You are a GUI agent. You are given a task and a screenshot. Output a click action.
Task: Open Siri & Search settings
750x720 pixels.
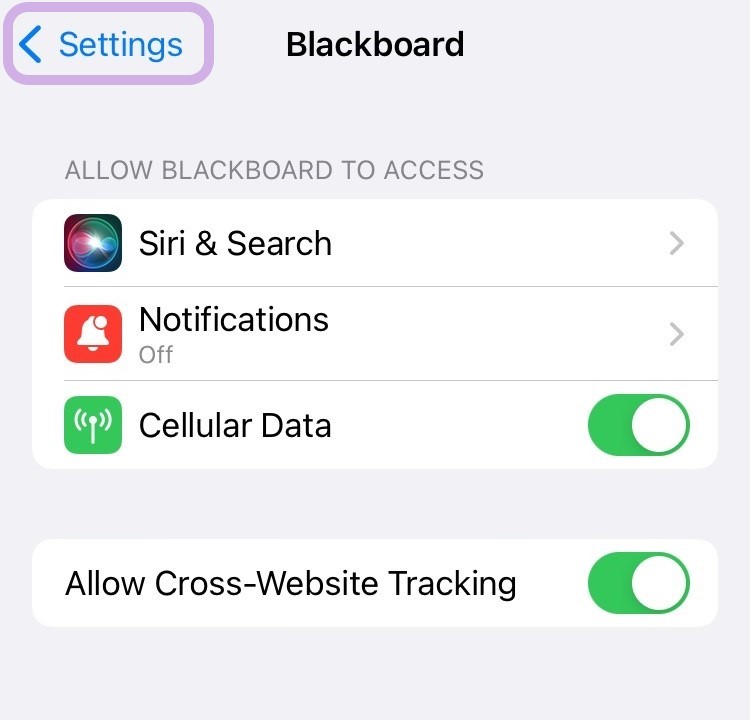tap(374, 243)
